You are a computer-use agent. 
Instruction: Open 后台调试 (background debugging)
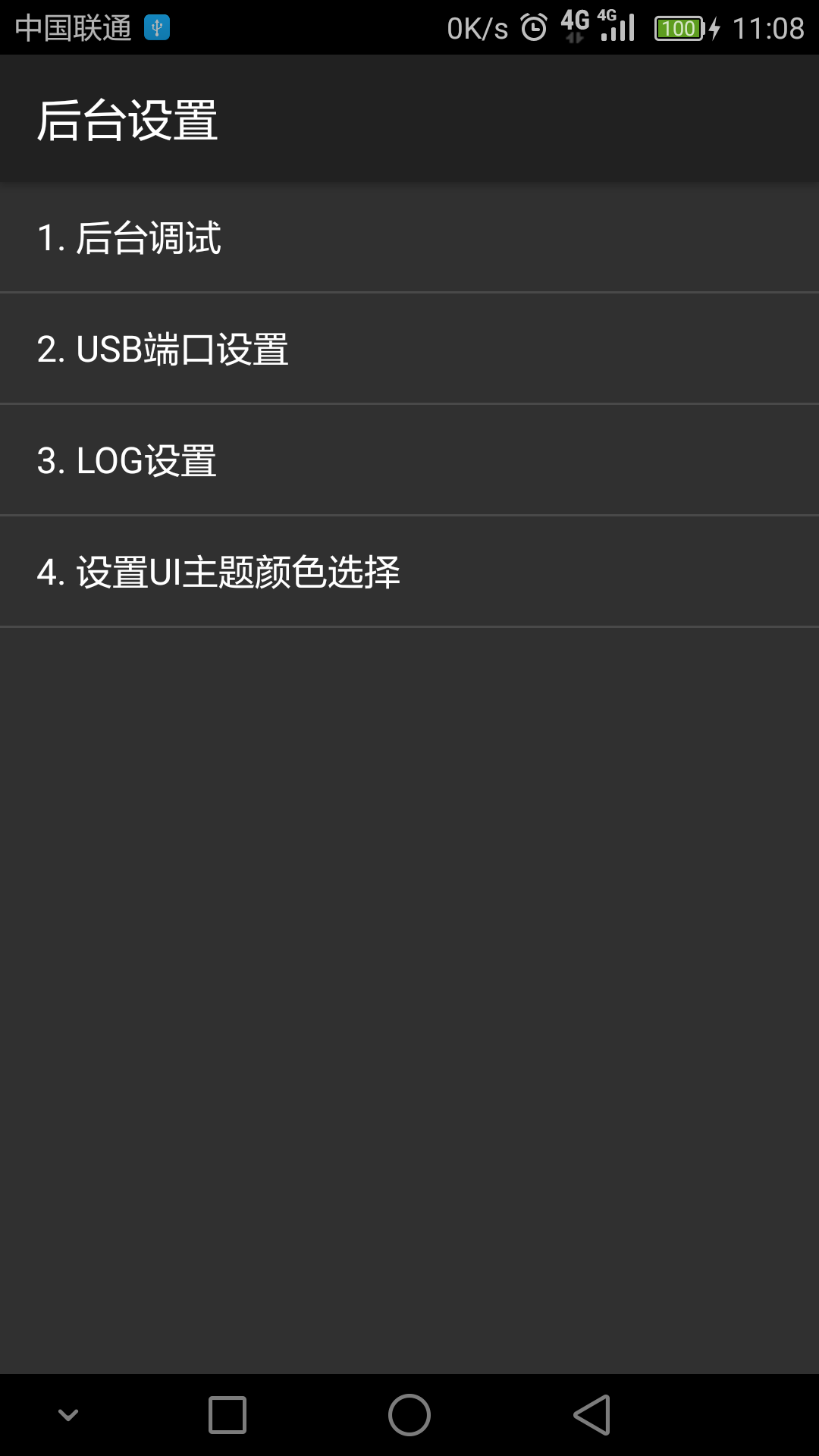point(409,237)
